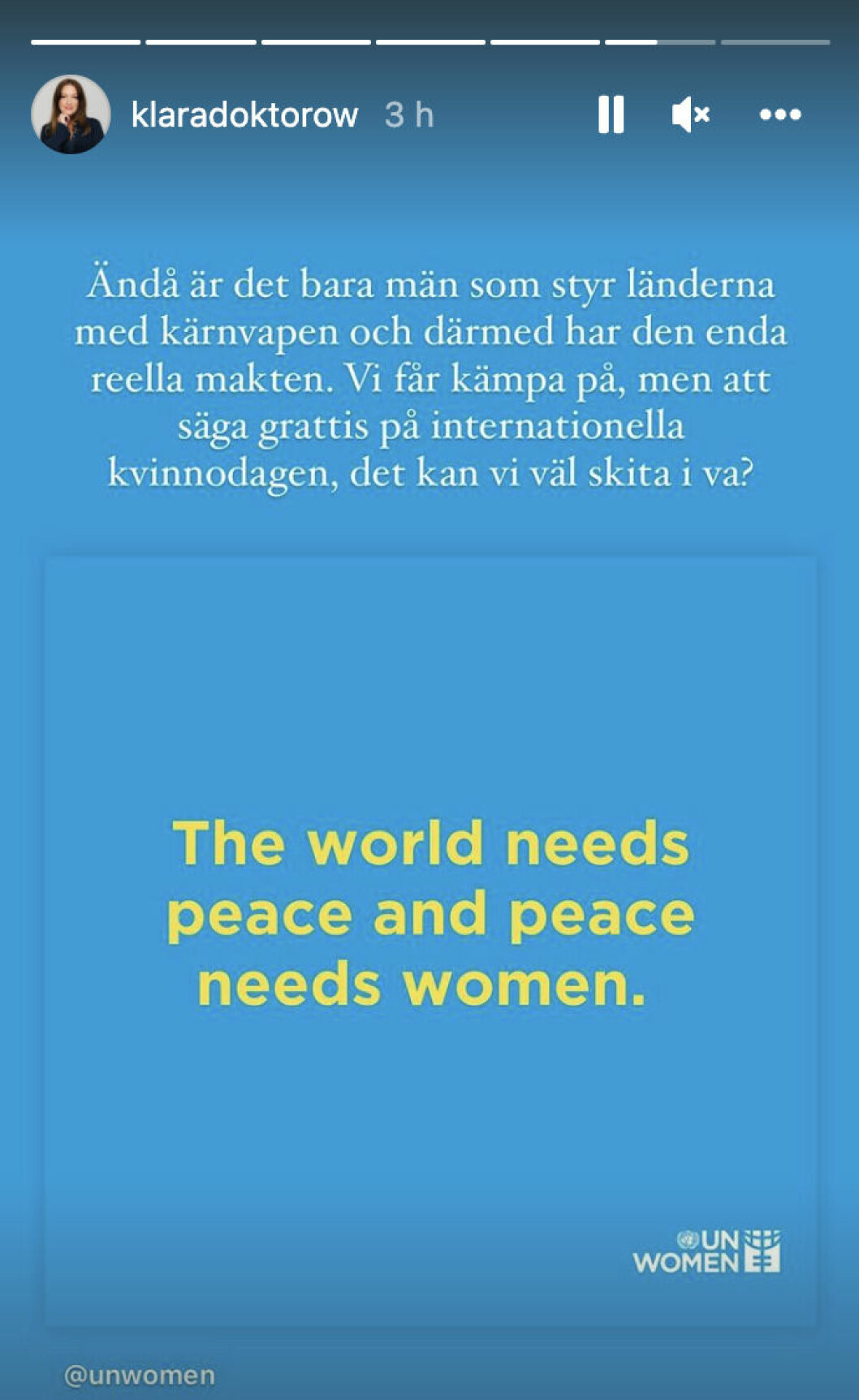Open klaradoktorow's profile picture
The image size is (859, 1400).
pyautogui.click(x=71, y=114)
